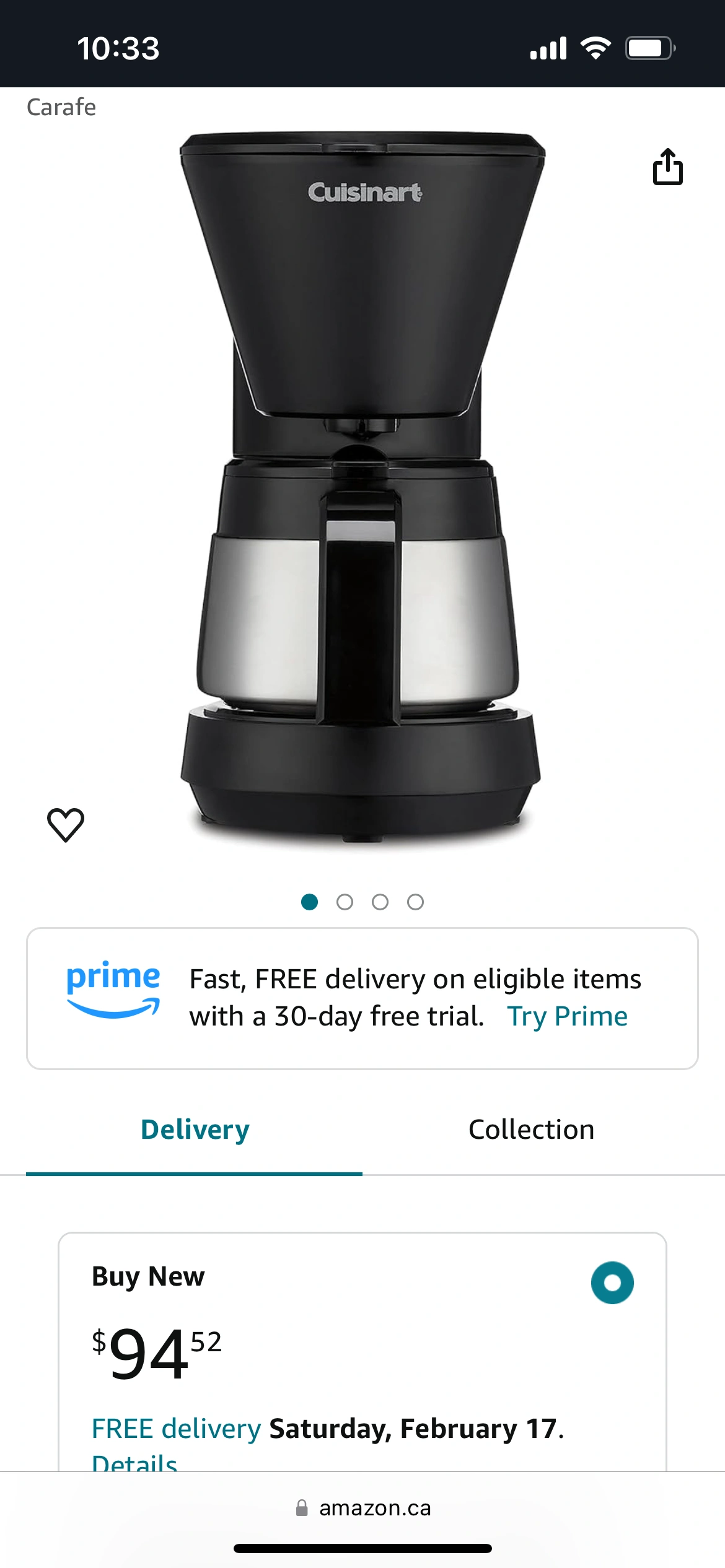This screenshot has height=1568, width=725.
Task: Choose the Buy New radio option
Action: 612,1283
